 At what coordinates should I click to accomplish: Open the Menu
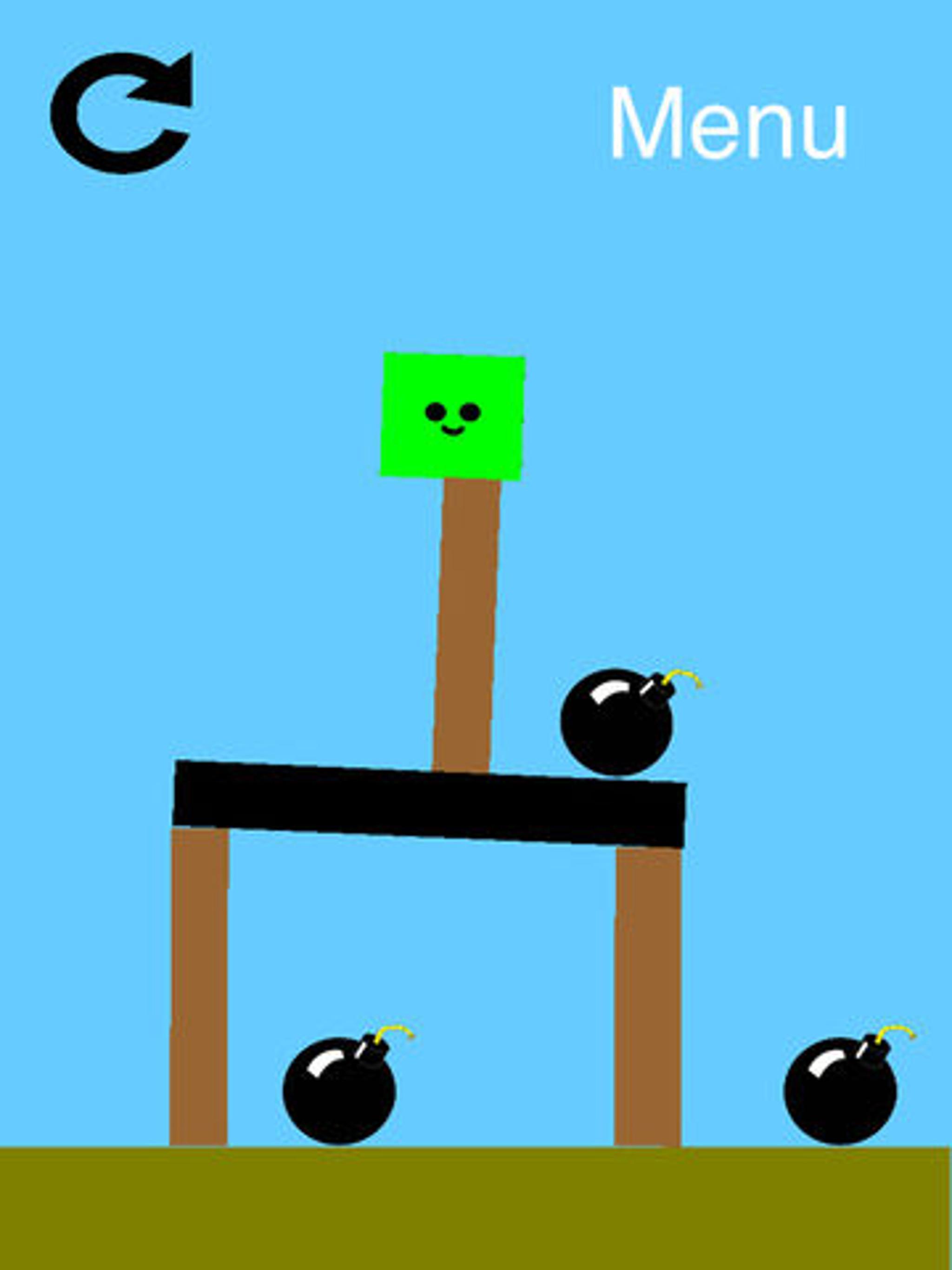(x=727, y=124)
